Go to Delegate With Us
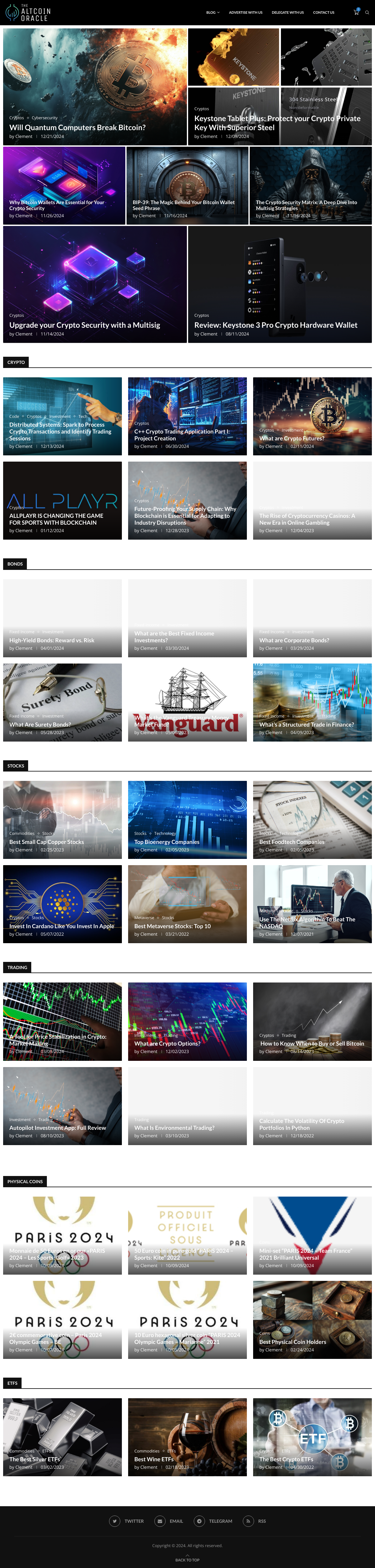Screen dimensions: 375x1568 click(x=287, y=12)
